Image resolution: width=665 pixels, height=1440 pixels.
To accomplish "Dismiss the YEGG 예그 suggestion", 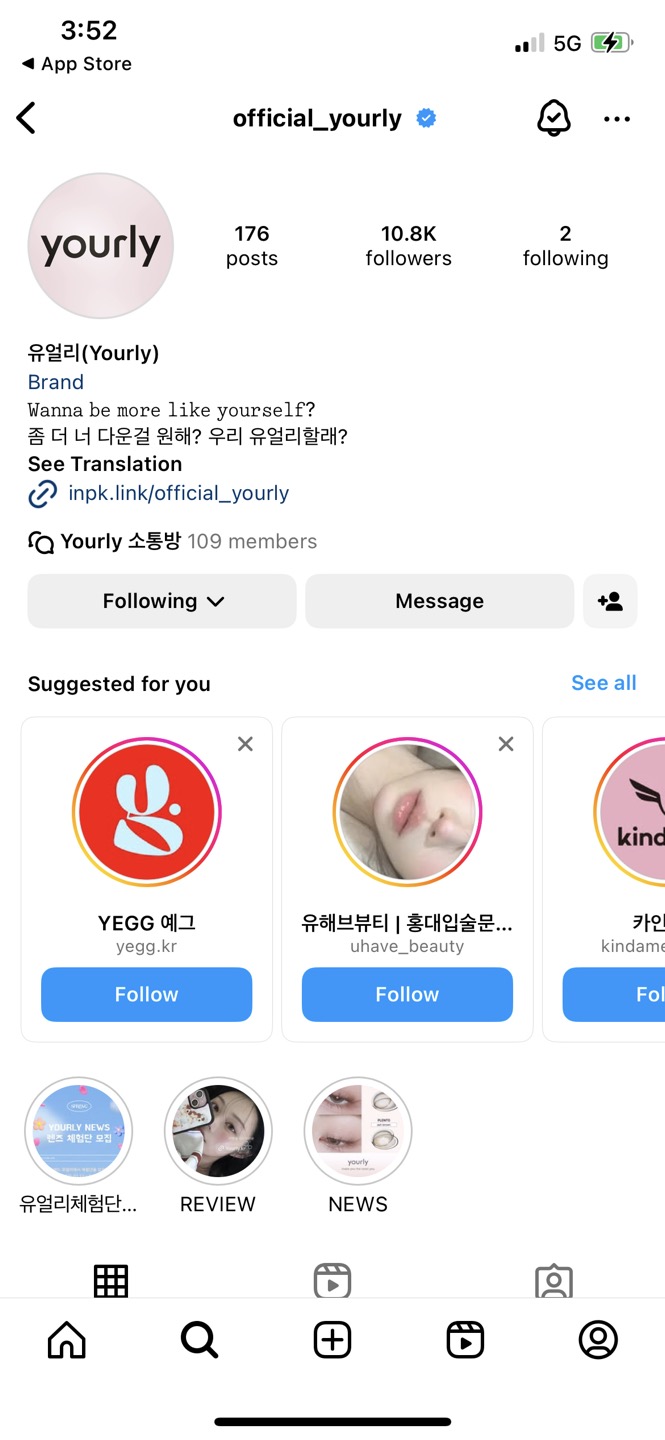I will coord(245,744).
